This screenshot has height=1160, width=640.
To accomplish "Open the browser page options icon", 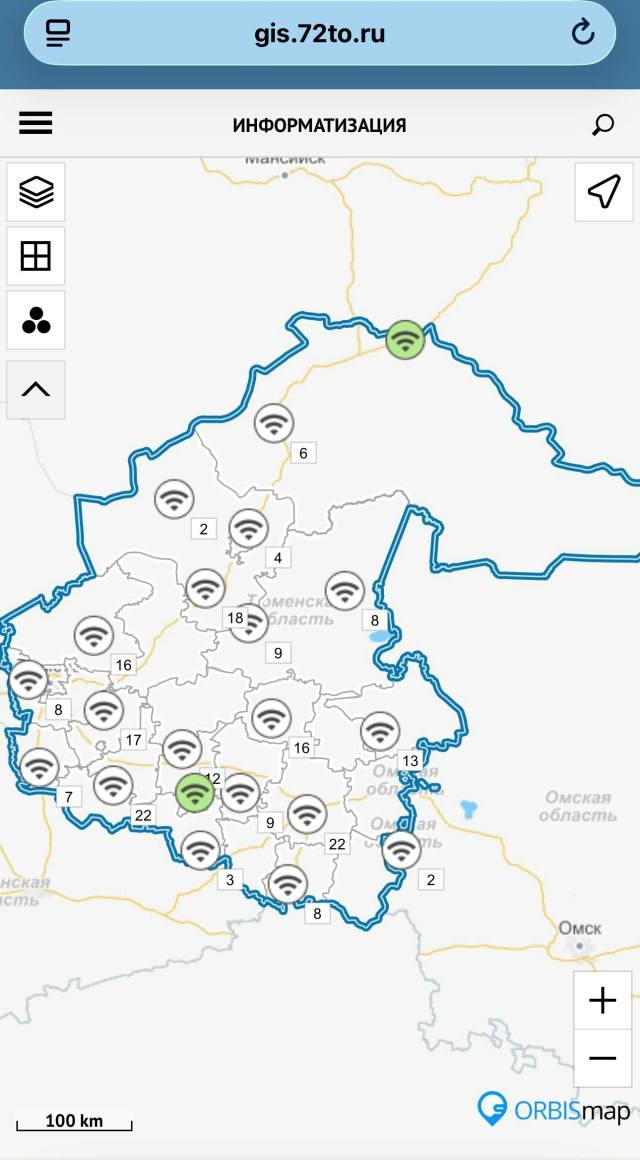I will coord(58,33).
